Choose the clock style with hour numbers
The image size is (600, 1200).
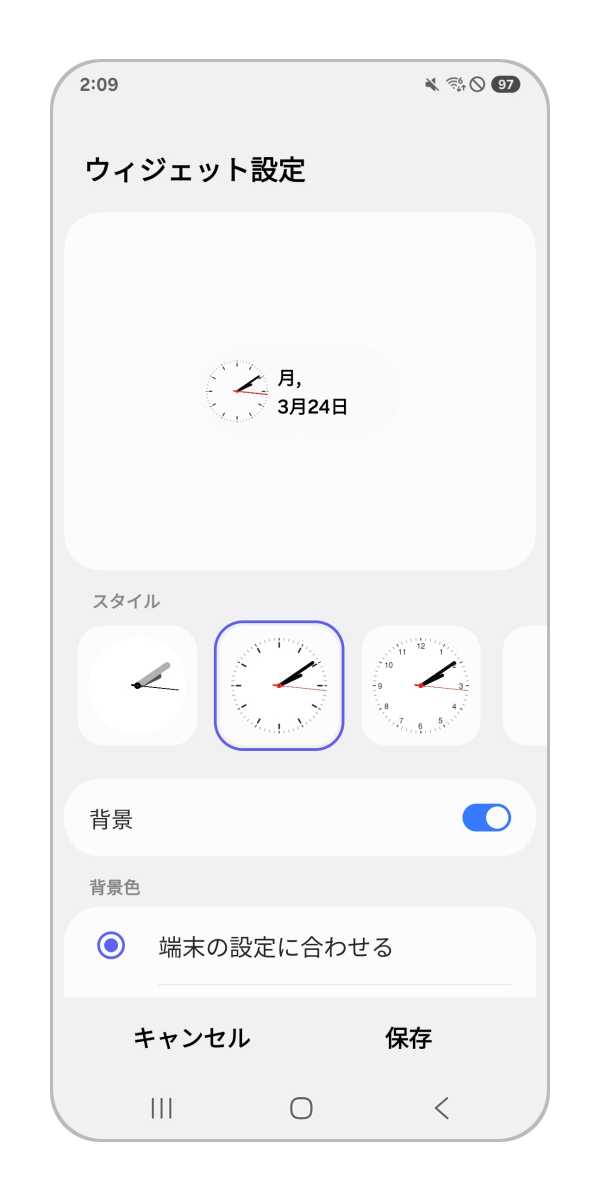point(420,686)
